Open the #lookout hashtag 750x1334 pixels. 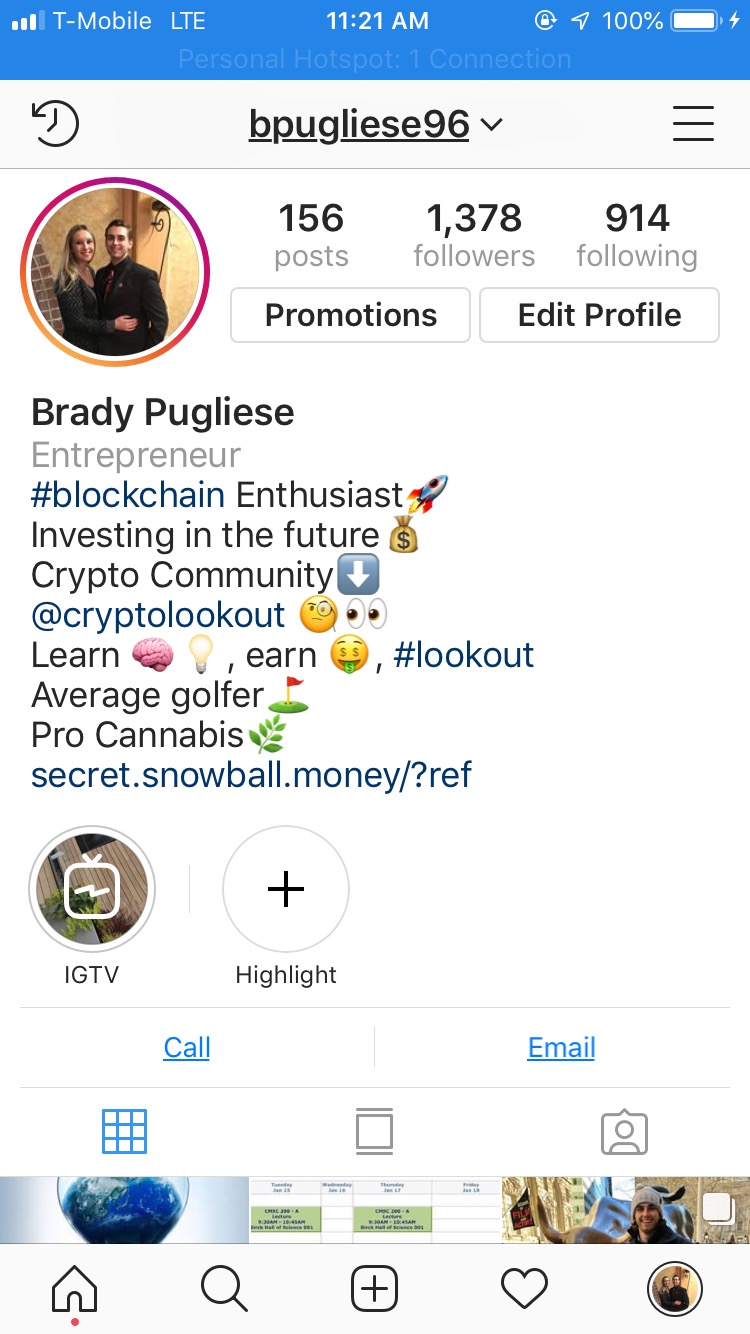[x=464, y=655]
